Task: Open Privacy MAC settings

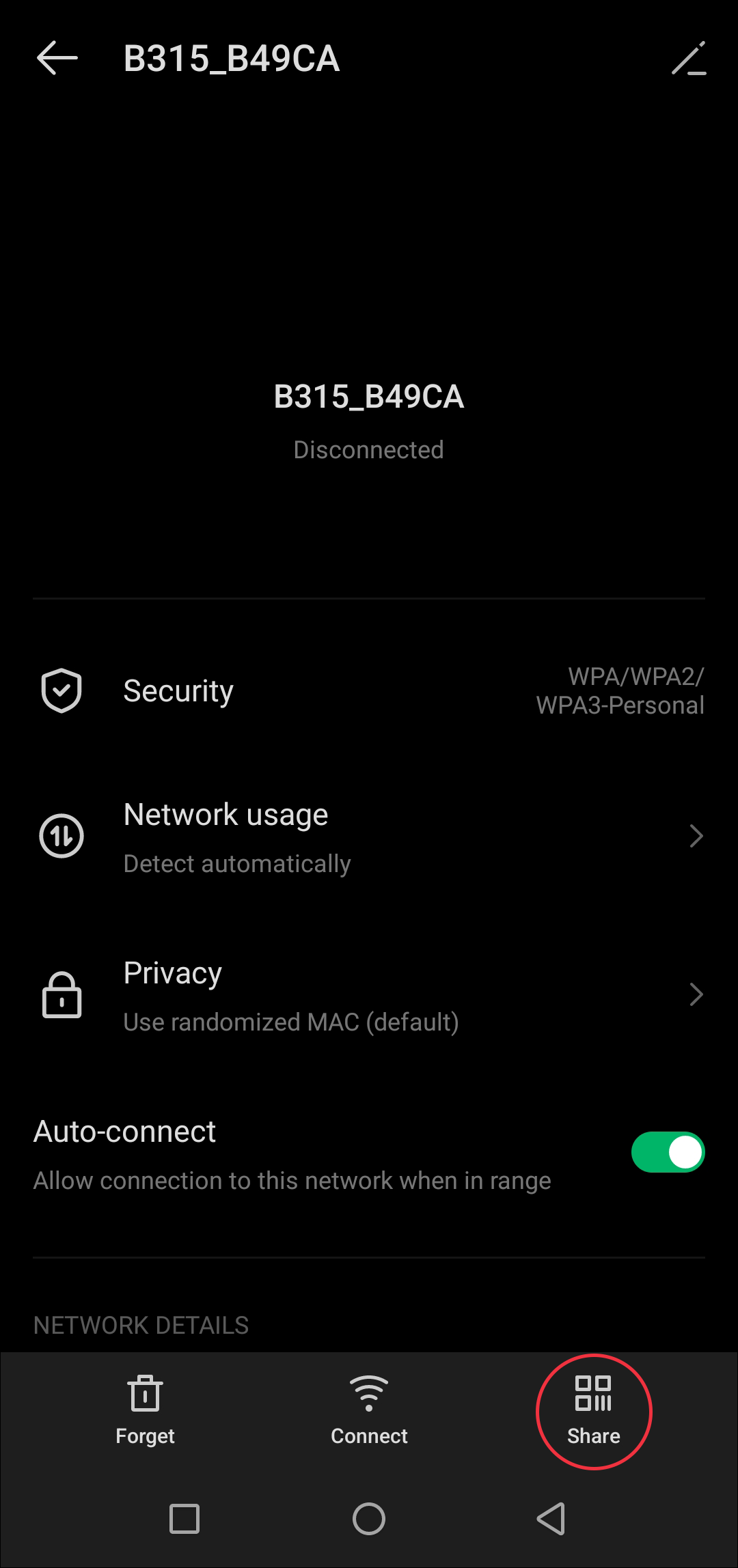Action: (x=369, y=995)
